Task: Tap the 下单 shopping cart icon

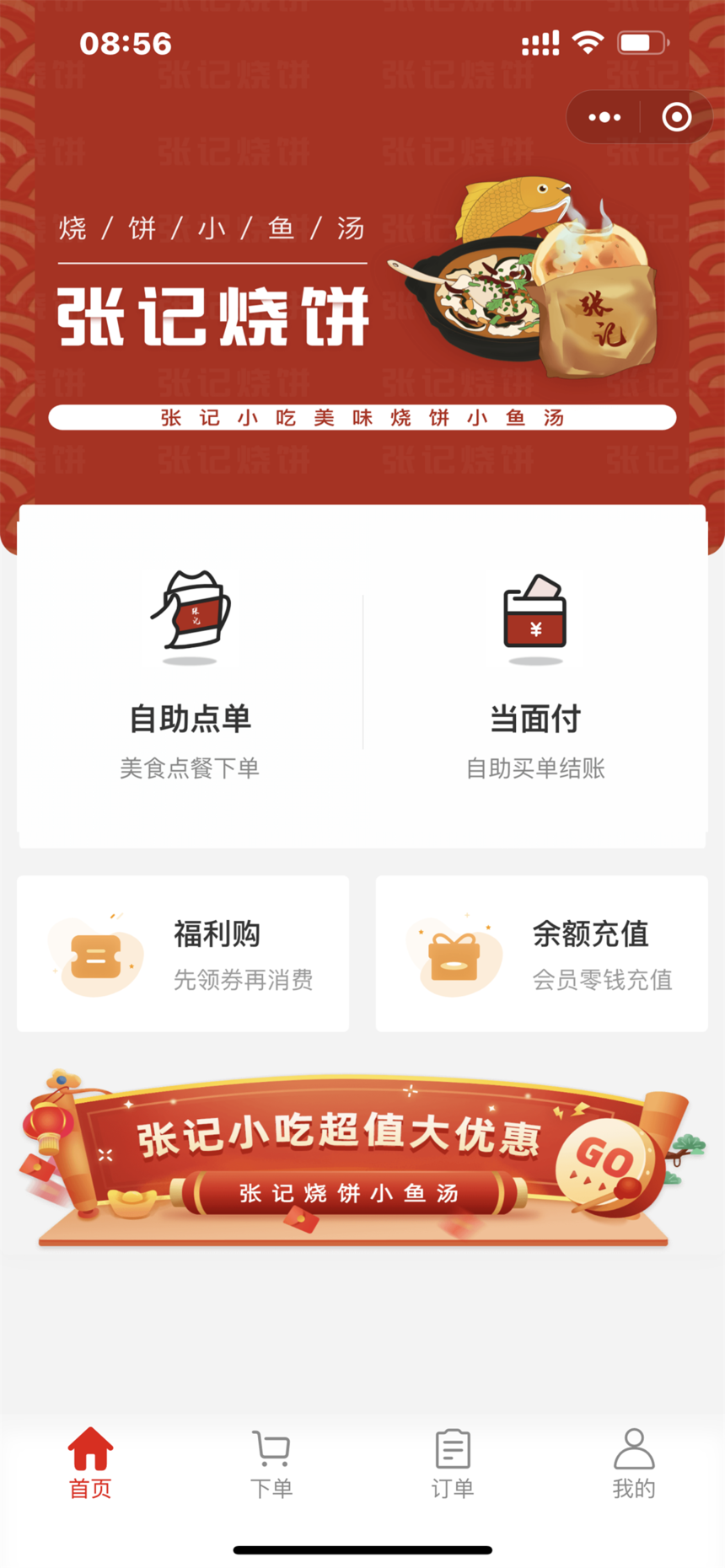Action: pyautogui.click(x=271, y=1448)
